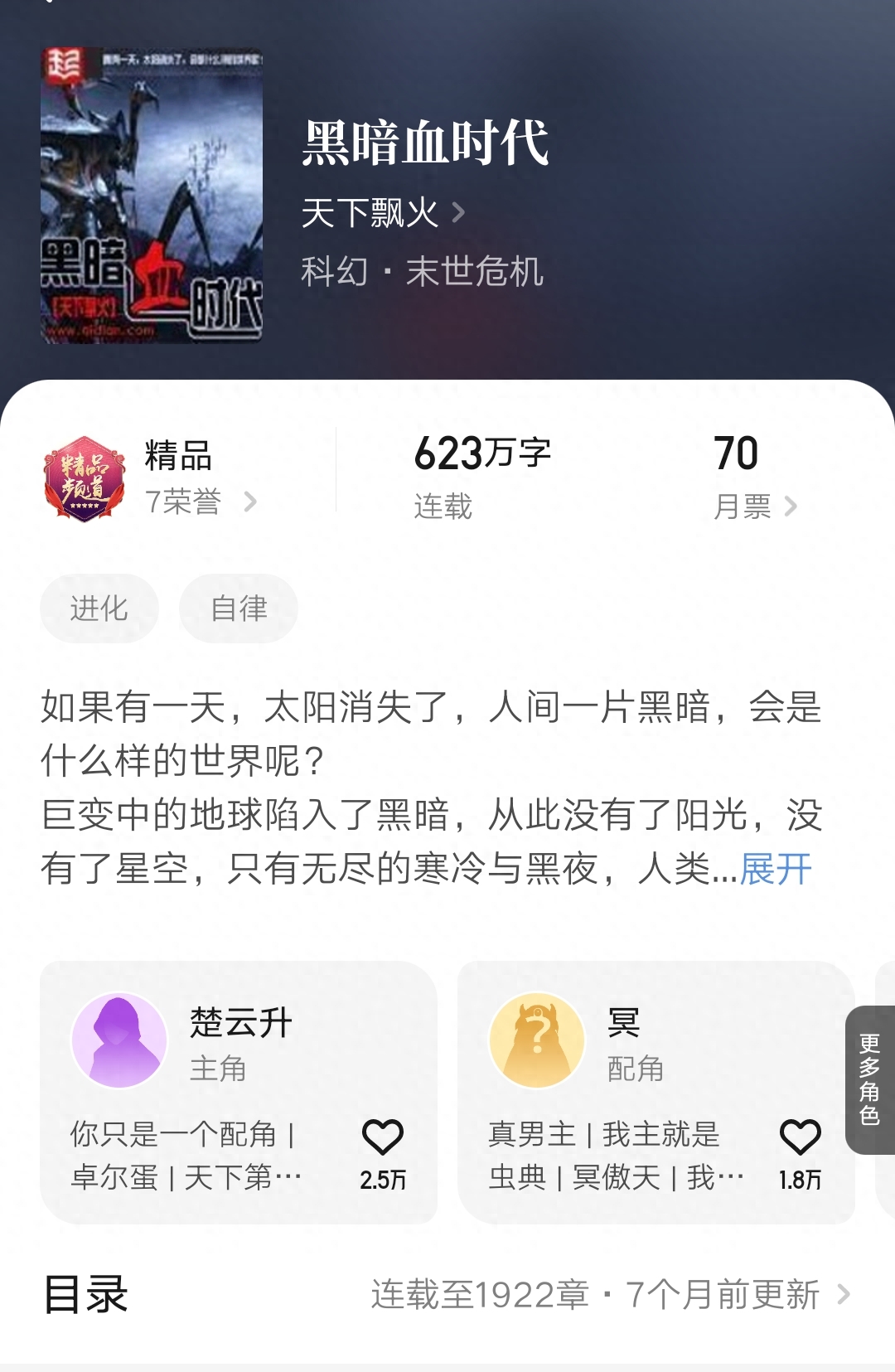Tap 更多角色 to see more characters
The height and width of the screenshot is (1372, 895).
point(869,1079)
